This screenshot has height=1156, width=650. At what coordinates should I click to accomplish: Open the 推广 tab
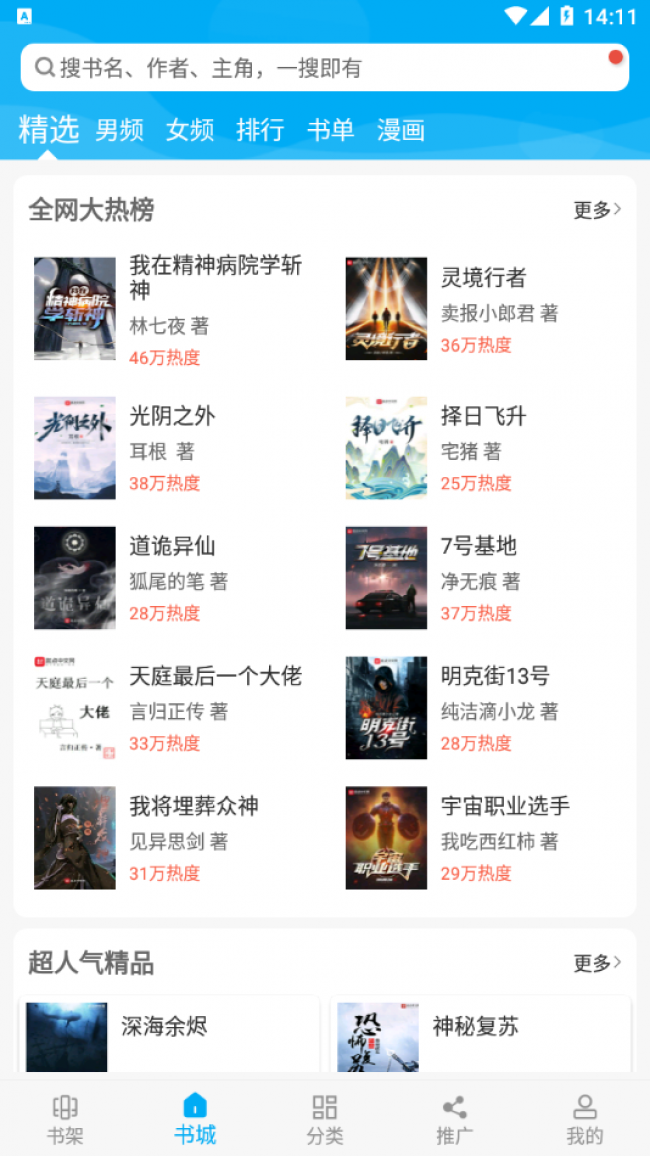(455, 1119)
